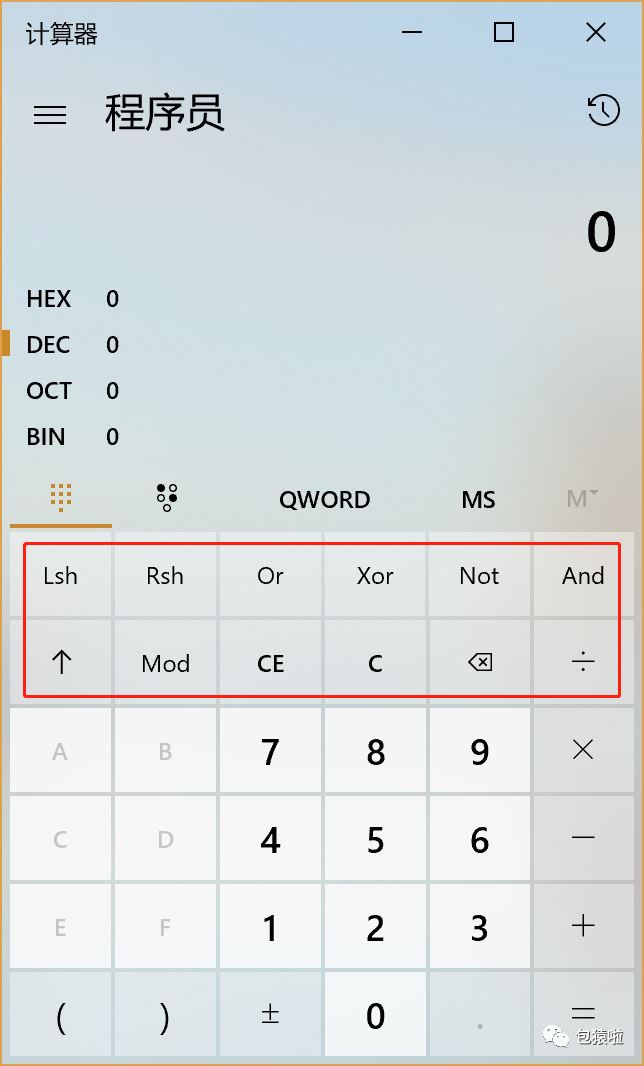This screenshot has height=1066, width=644.
Task: Change the QWORD data size
Action: pyautogui.click(x=324, y=500)
